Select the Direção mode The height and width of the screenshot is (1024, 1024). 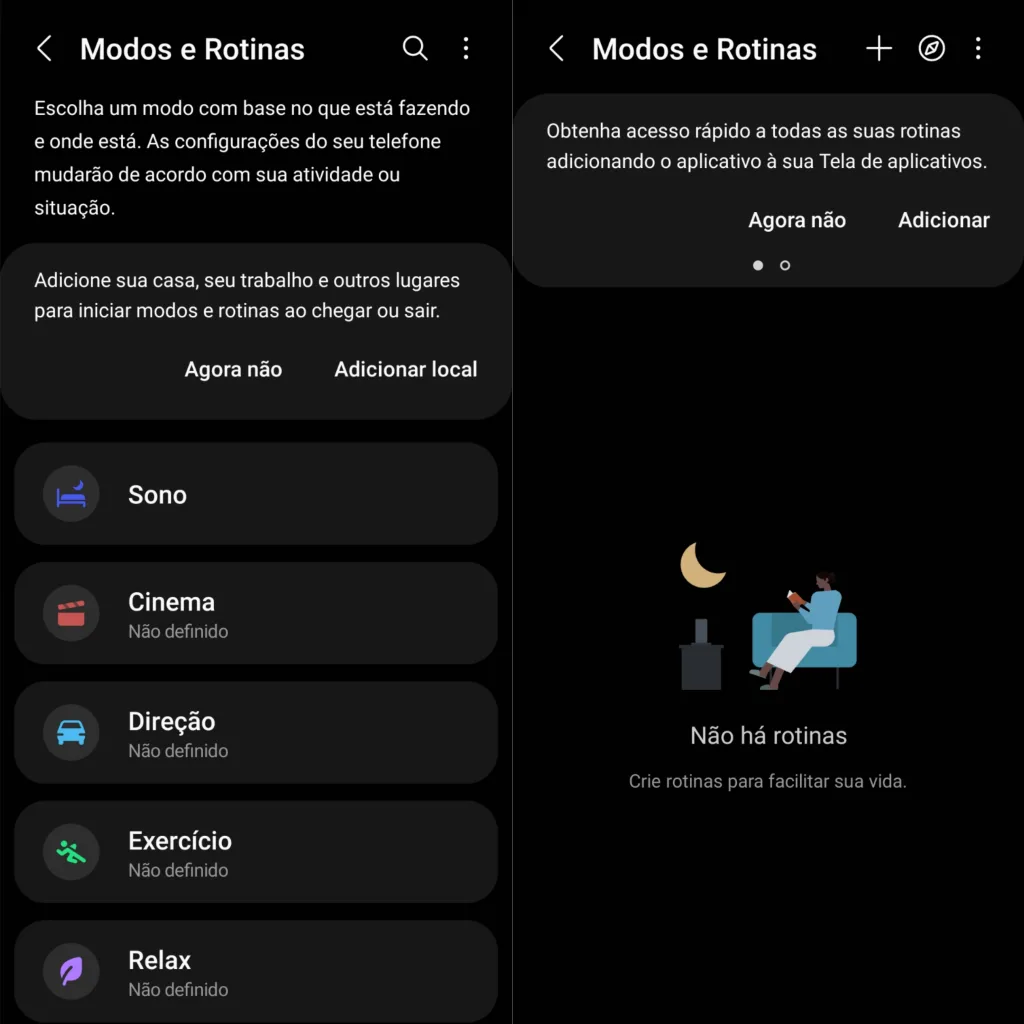pyautogui.click(x=256, y=732)
